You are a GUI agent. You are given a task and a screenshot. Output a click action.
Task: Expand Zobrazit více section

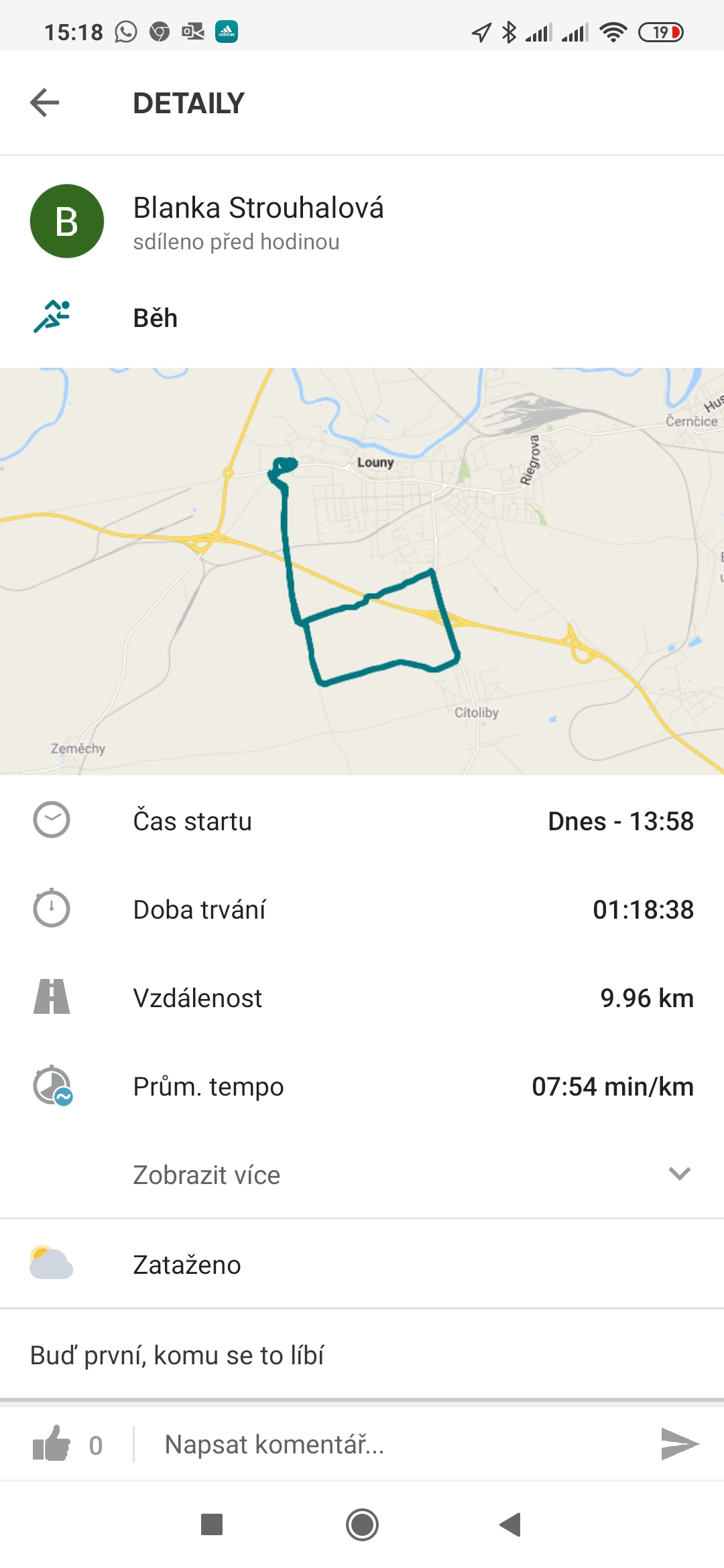(x=362, y=1175)
